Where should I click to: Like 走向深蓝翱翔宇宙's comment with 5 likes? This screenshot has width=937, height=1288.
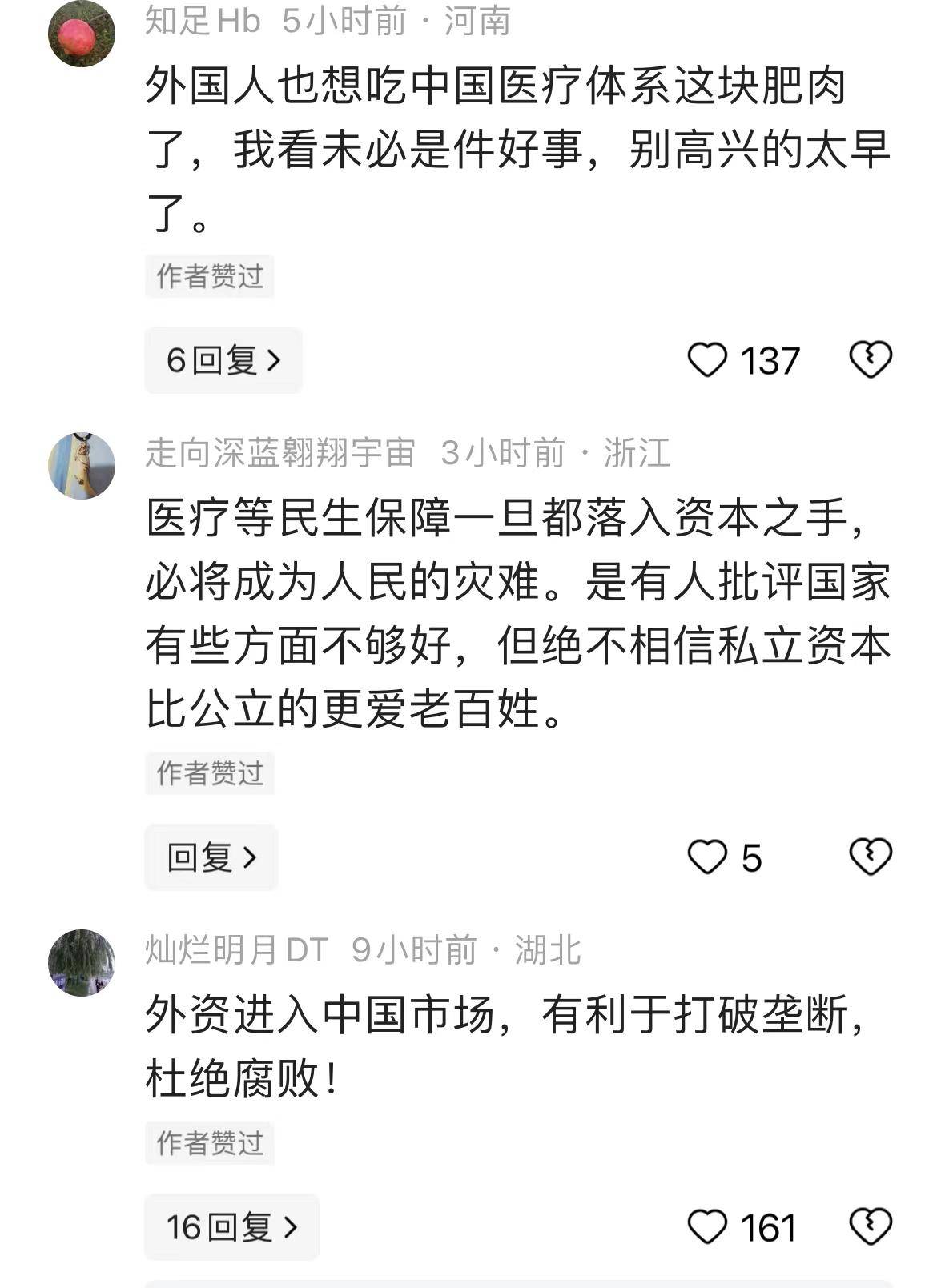[708, 857]
